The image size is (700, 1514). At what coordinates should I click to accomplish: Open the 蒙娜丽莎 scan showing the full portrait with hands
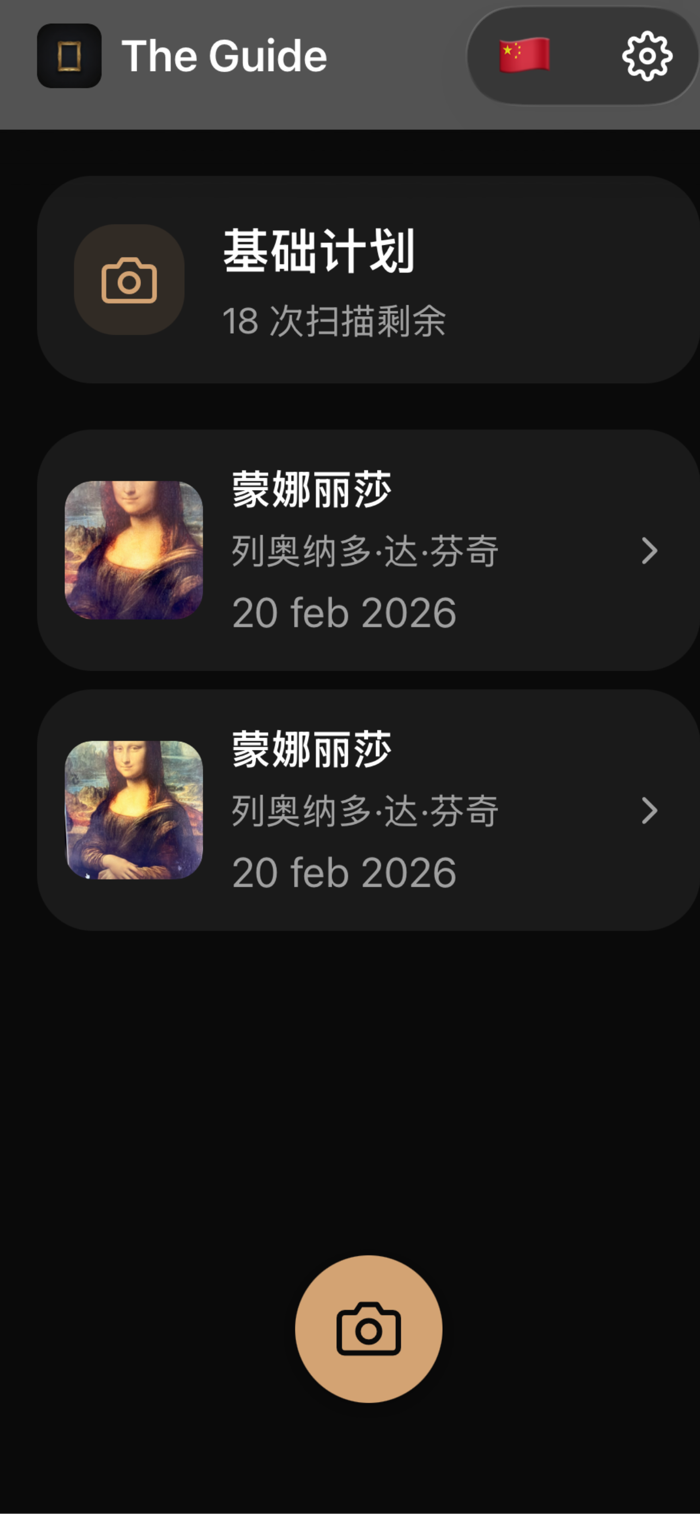click(368, 810)
